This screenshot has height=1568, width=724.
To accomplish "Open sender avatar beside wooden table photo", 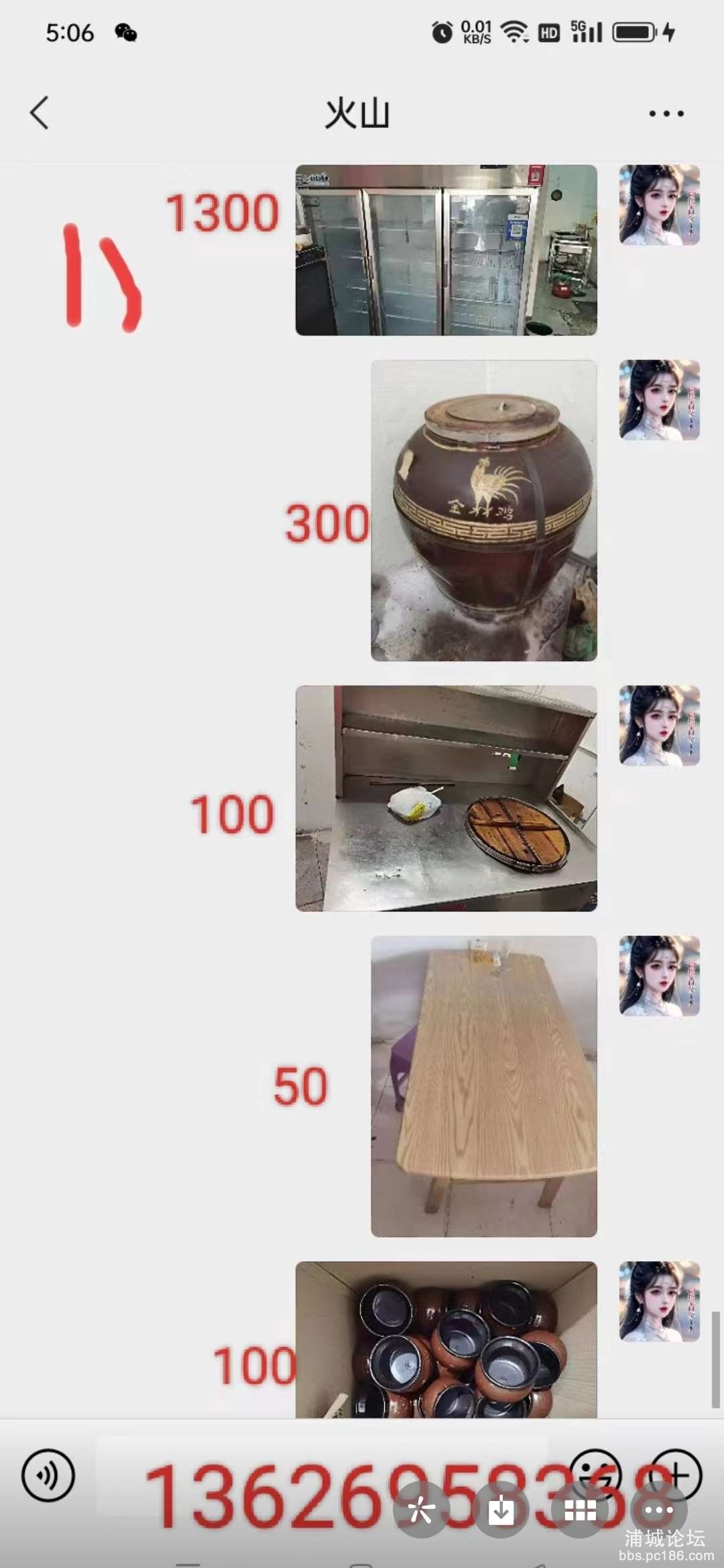I will [x=659, y=976].
